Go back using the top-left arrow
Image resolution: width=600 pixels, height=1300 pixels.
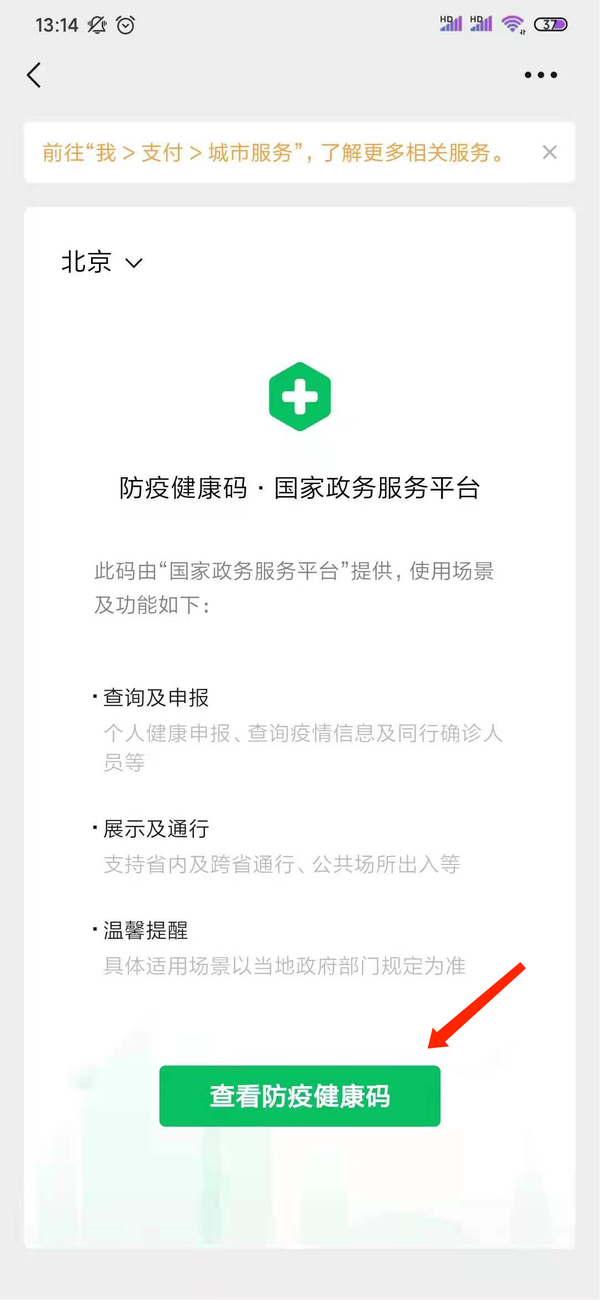[x=34, y=75]
